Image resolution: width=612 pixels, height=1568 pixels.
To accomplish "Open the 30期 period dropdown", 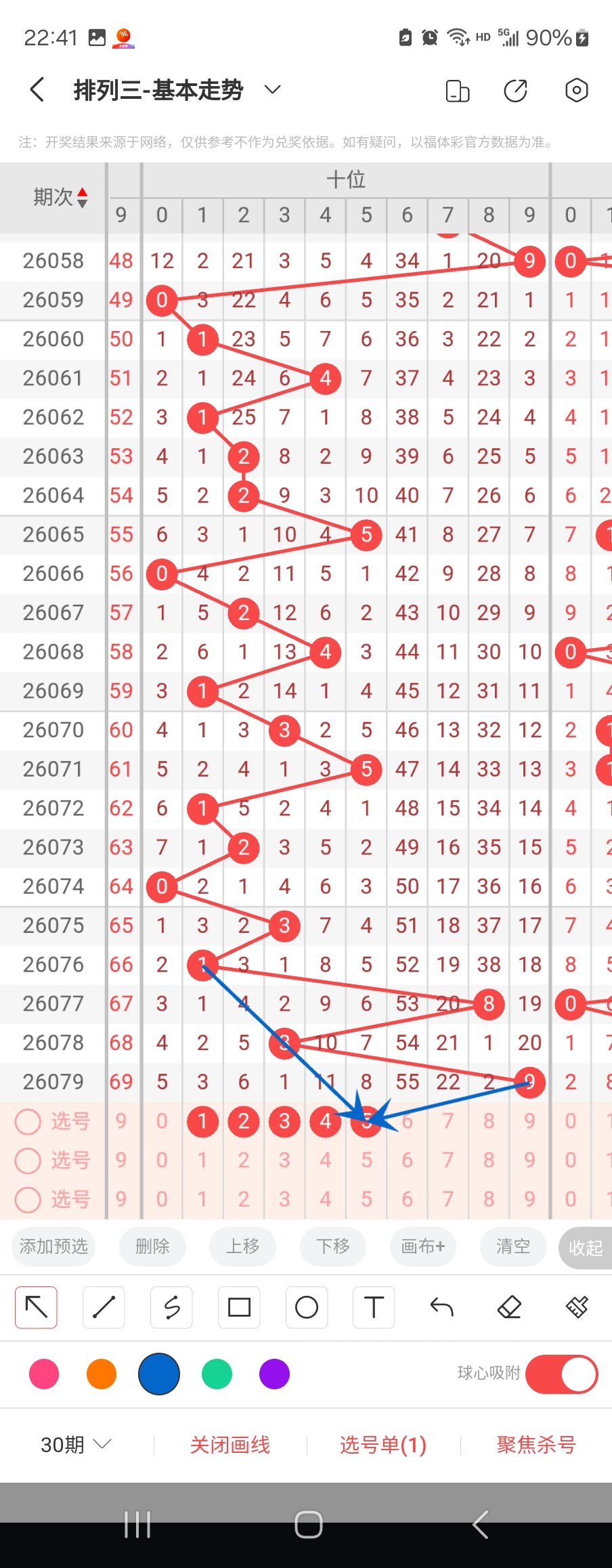I will (75, 1445).
